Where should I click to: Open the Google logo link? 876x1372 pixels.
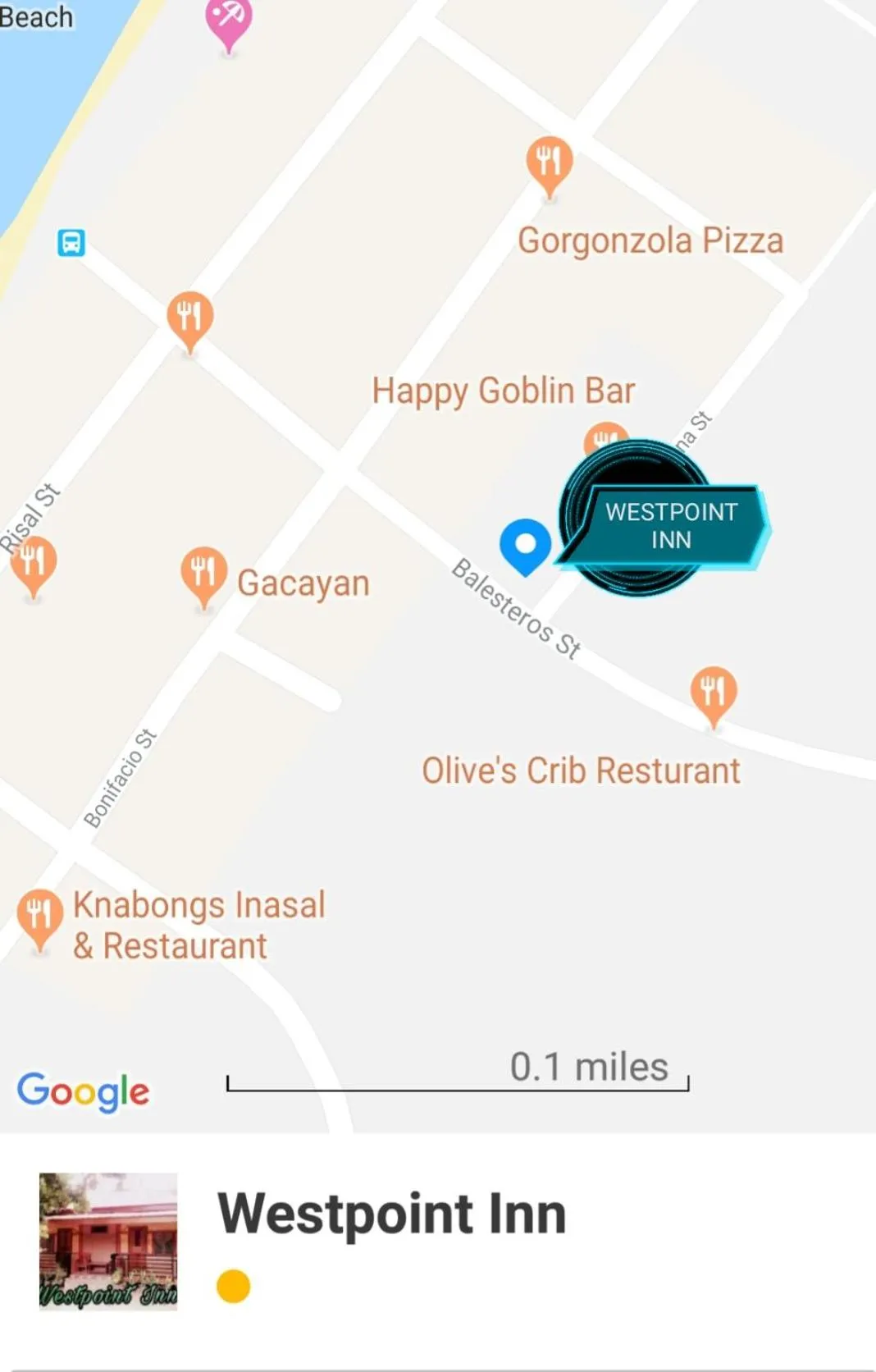(83, 1091)
